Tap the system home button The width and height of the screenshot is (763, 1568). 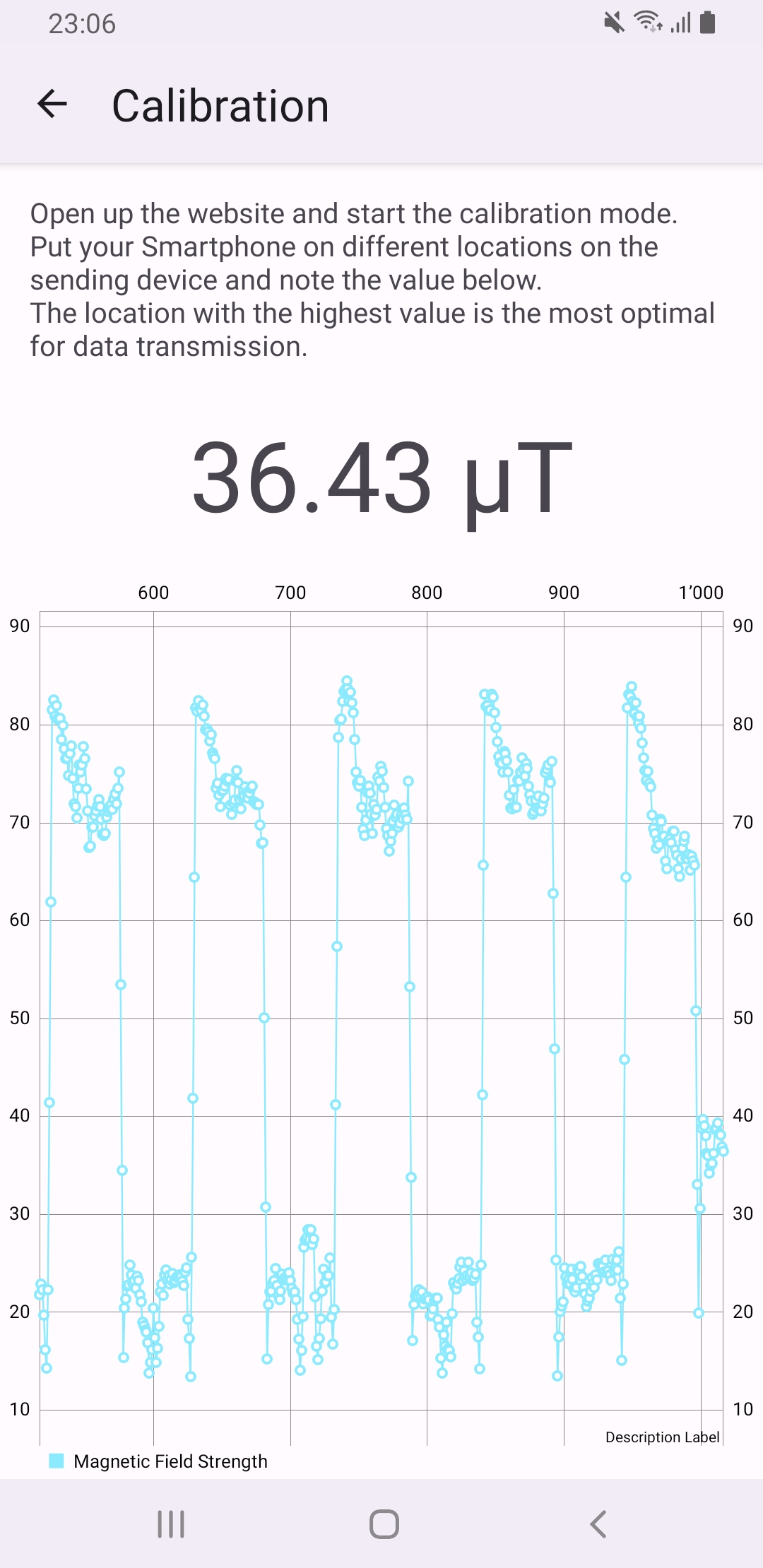[x=384, y=1524]
